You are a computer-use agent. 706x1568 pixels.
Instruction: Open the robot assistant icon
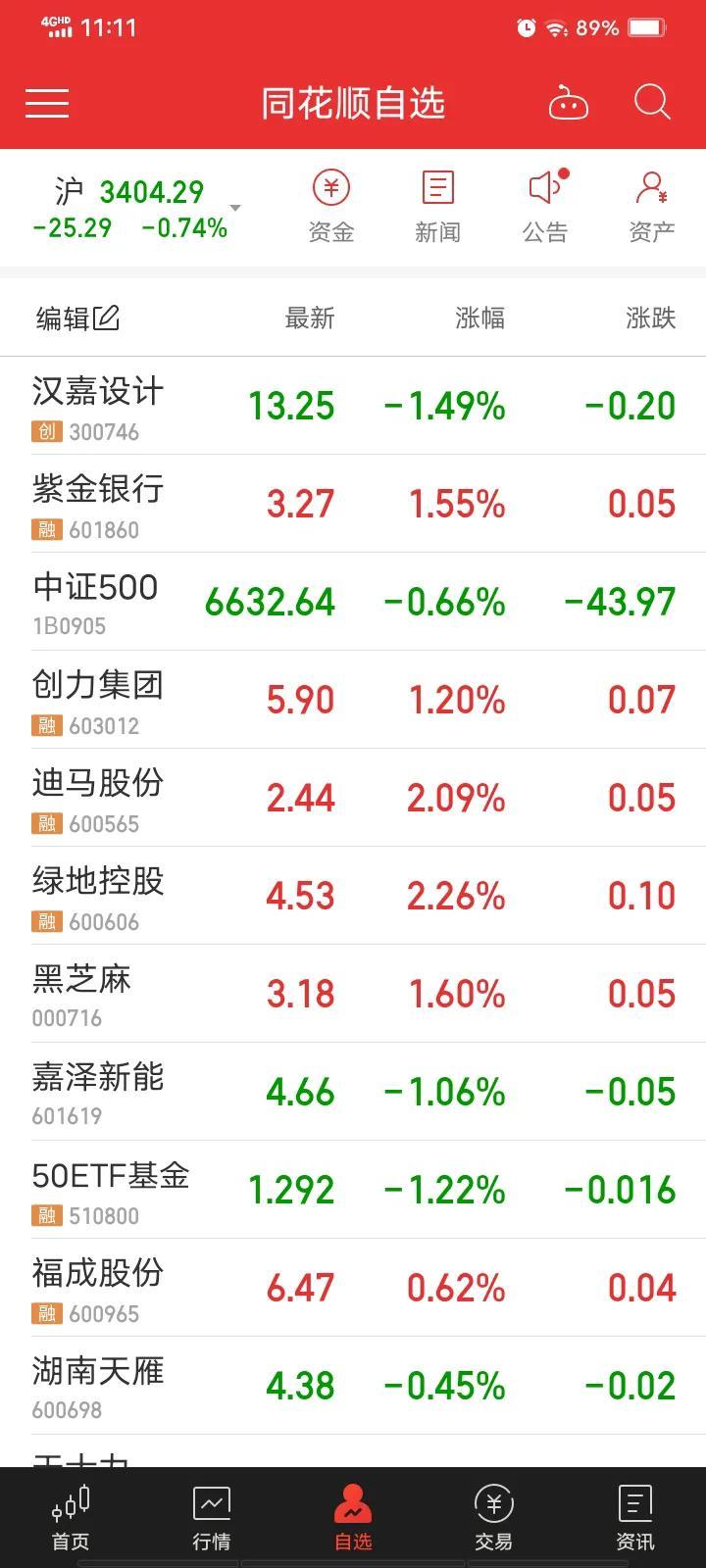568,103
